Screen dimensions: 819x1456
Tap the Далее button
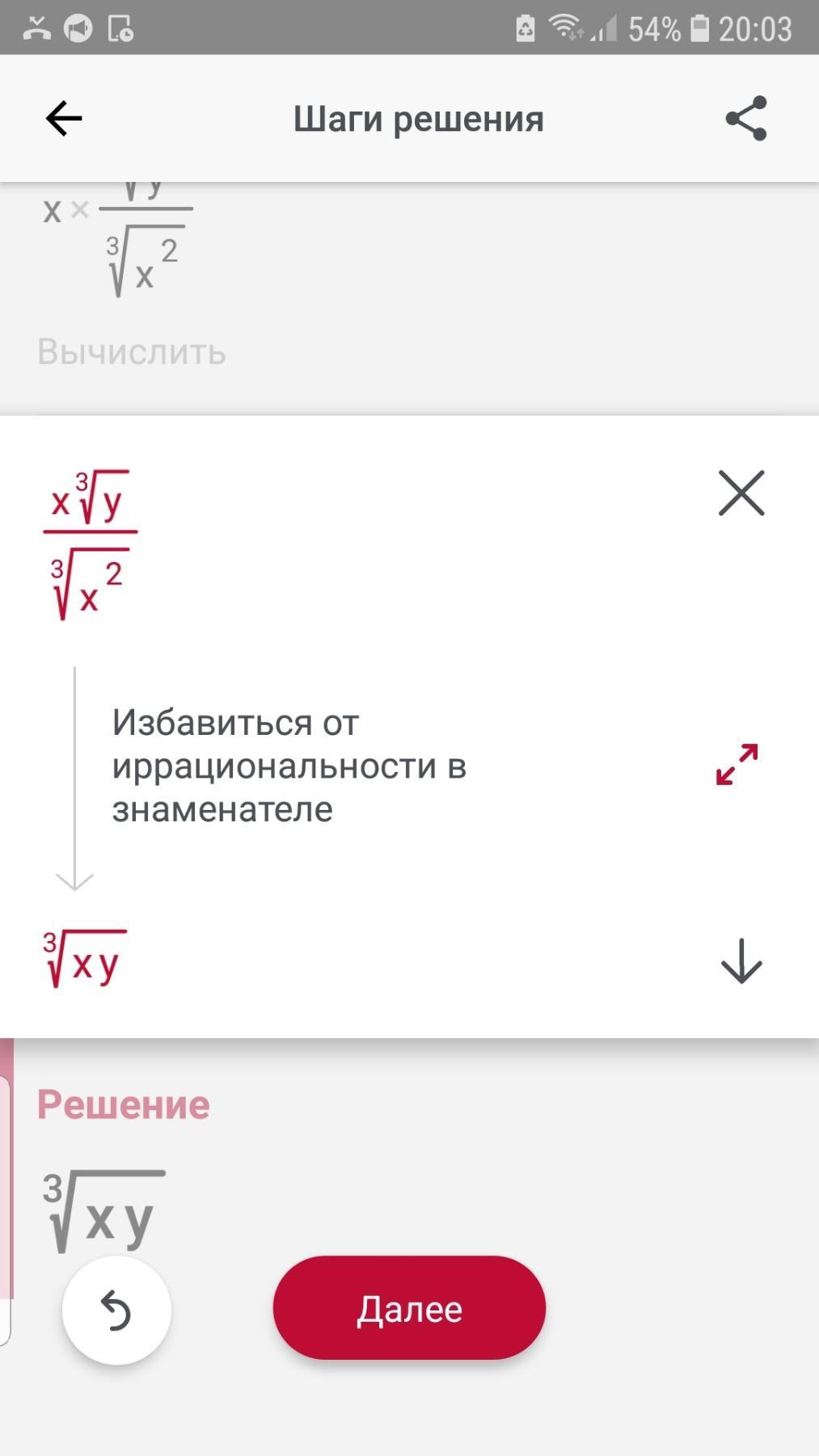point(409,1308)
